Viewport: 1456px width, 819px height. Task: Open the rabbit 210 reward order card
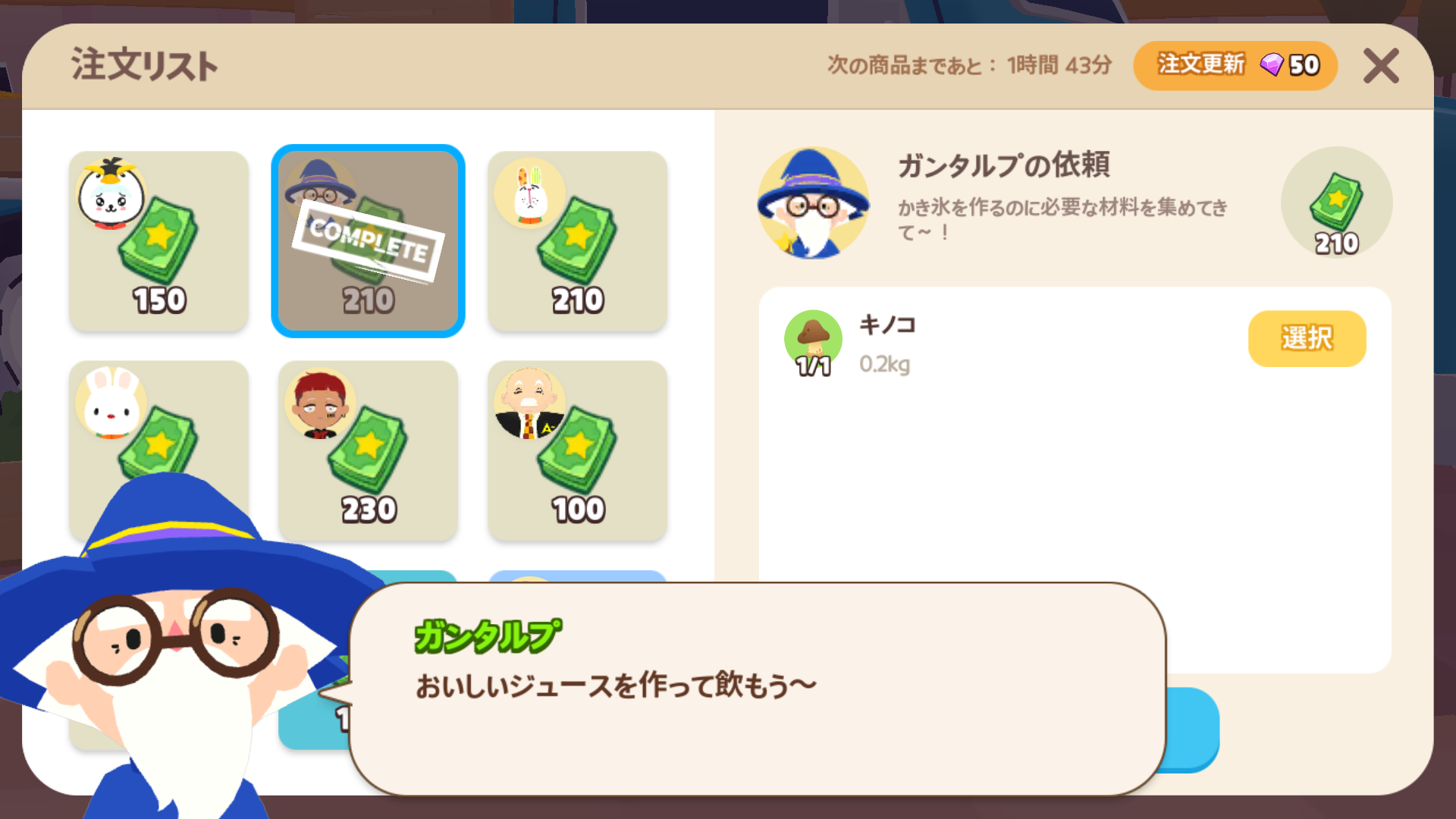[577, 241]
